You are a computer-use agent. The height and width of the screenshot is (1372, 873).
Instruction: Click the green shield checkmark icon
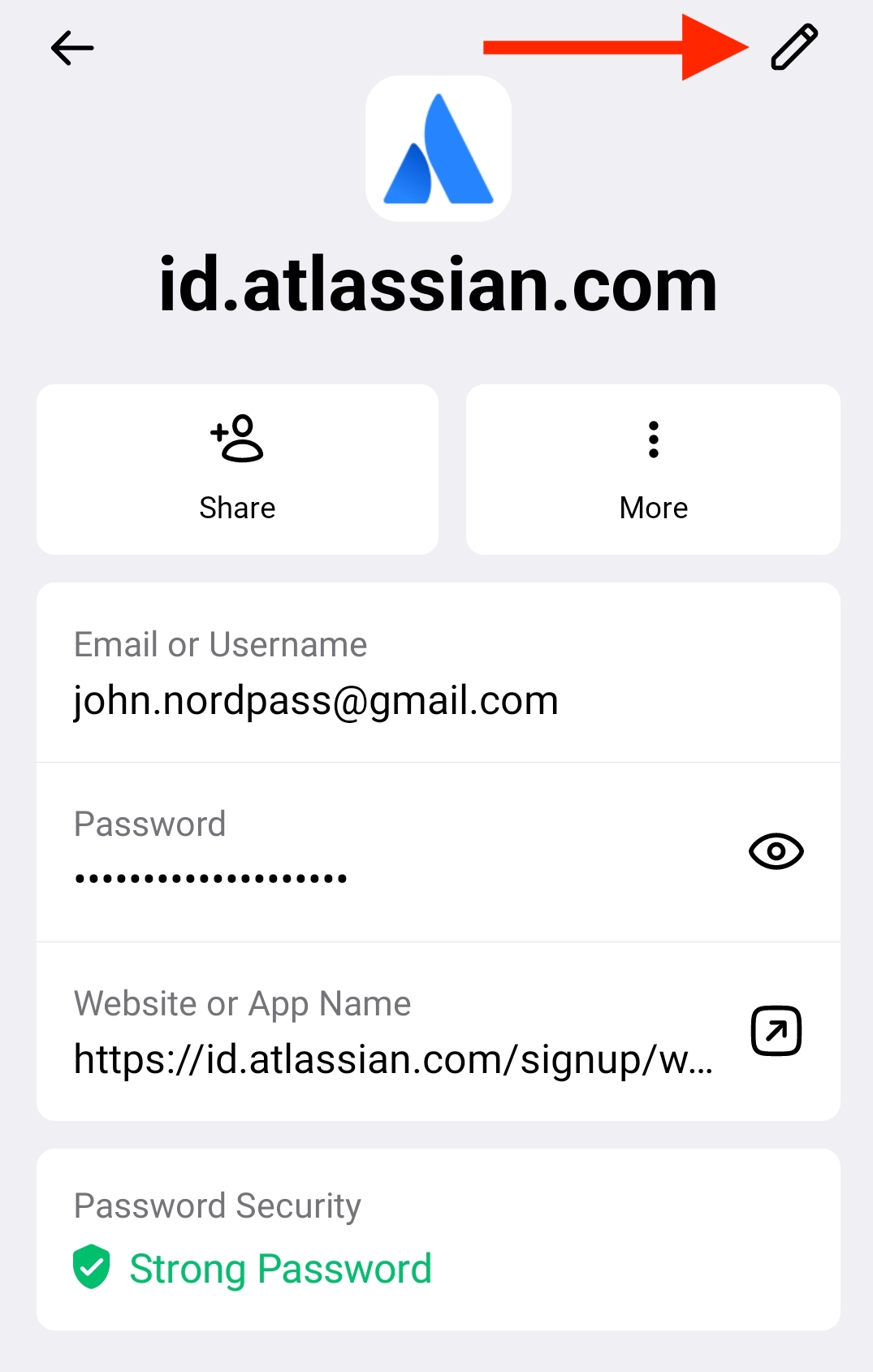pos(92,1266)
